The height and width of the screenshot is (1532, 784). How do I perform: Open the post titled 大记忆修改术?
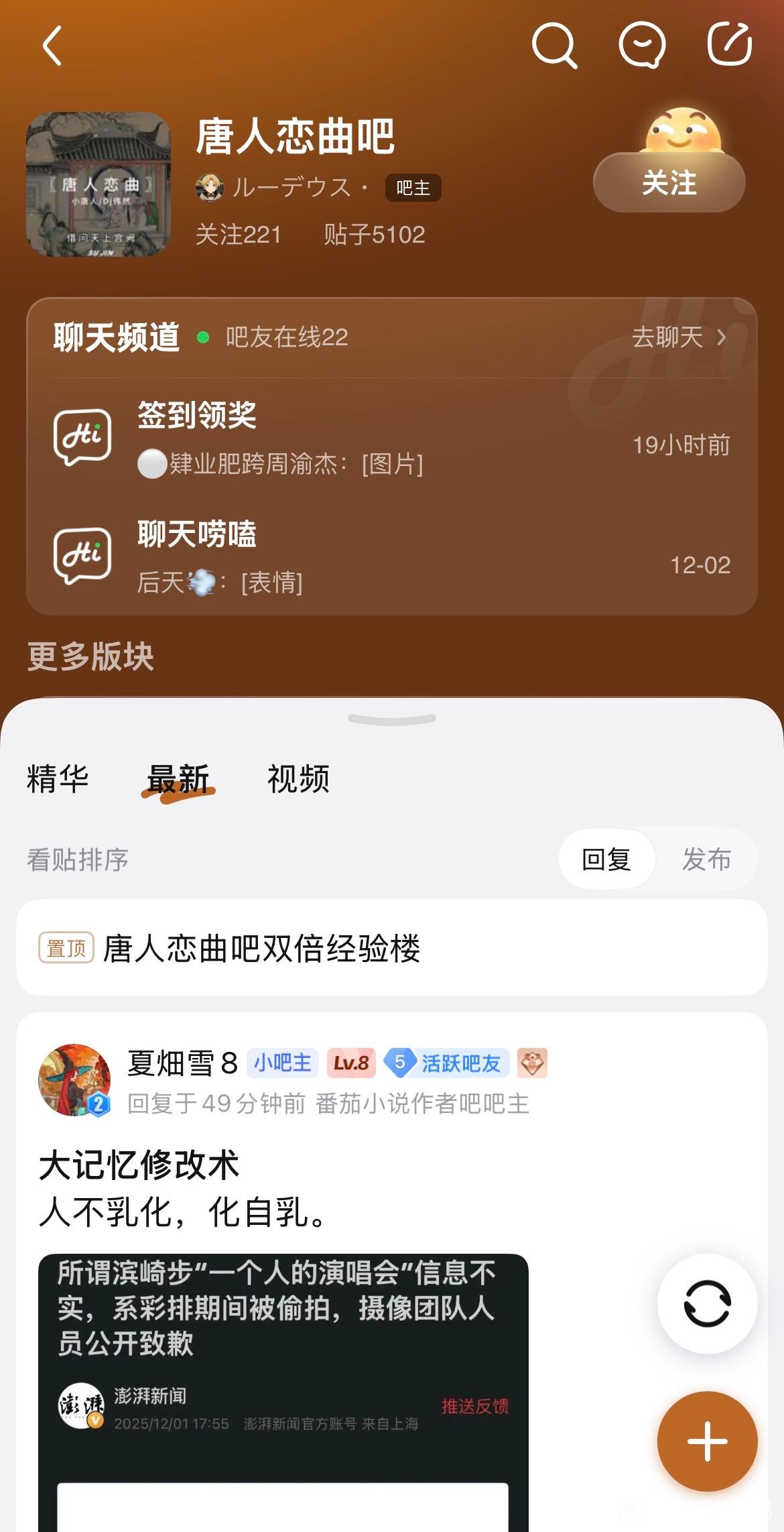coord(139,1165)
